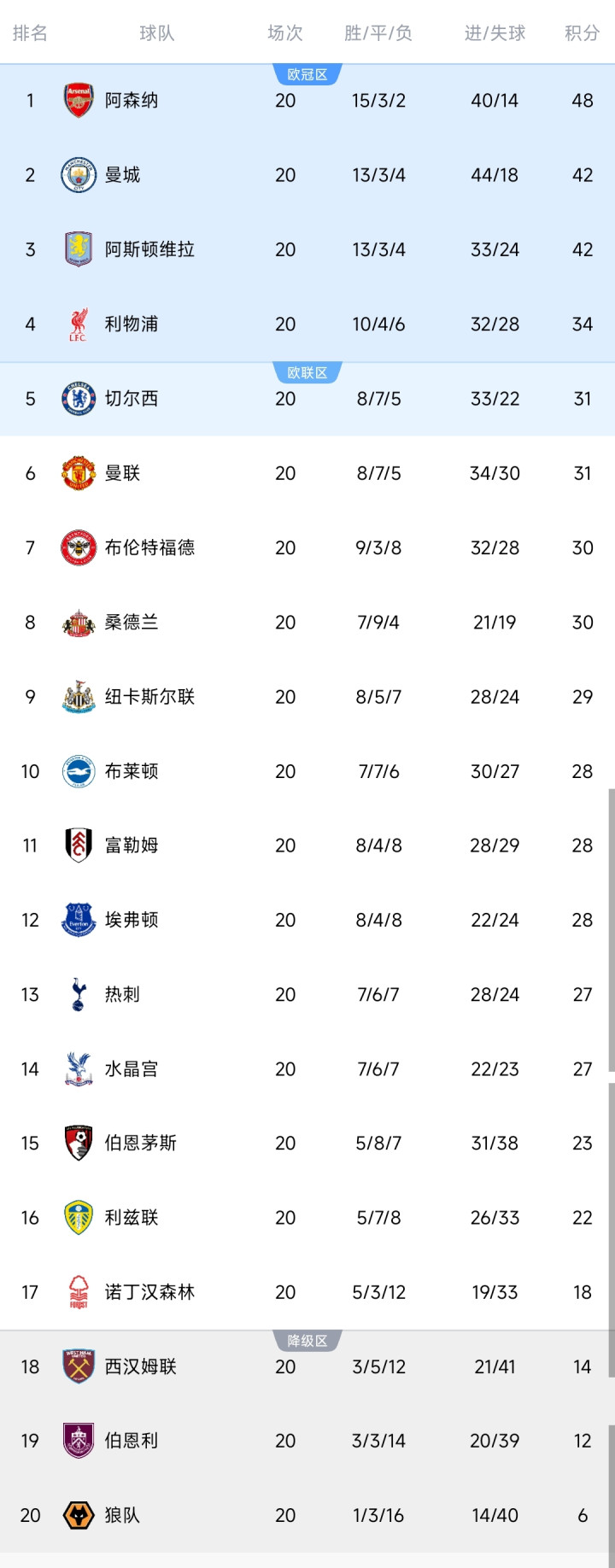Open Manchester City (曼城) team row
The image size is (615, 1568).
(122, 175)
